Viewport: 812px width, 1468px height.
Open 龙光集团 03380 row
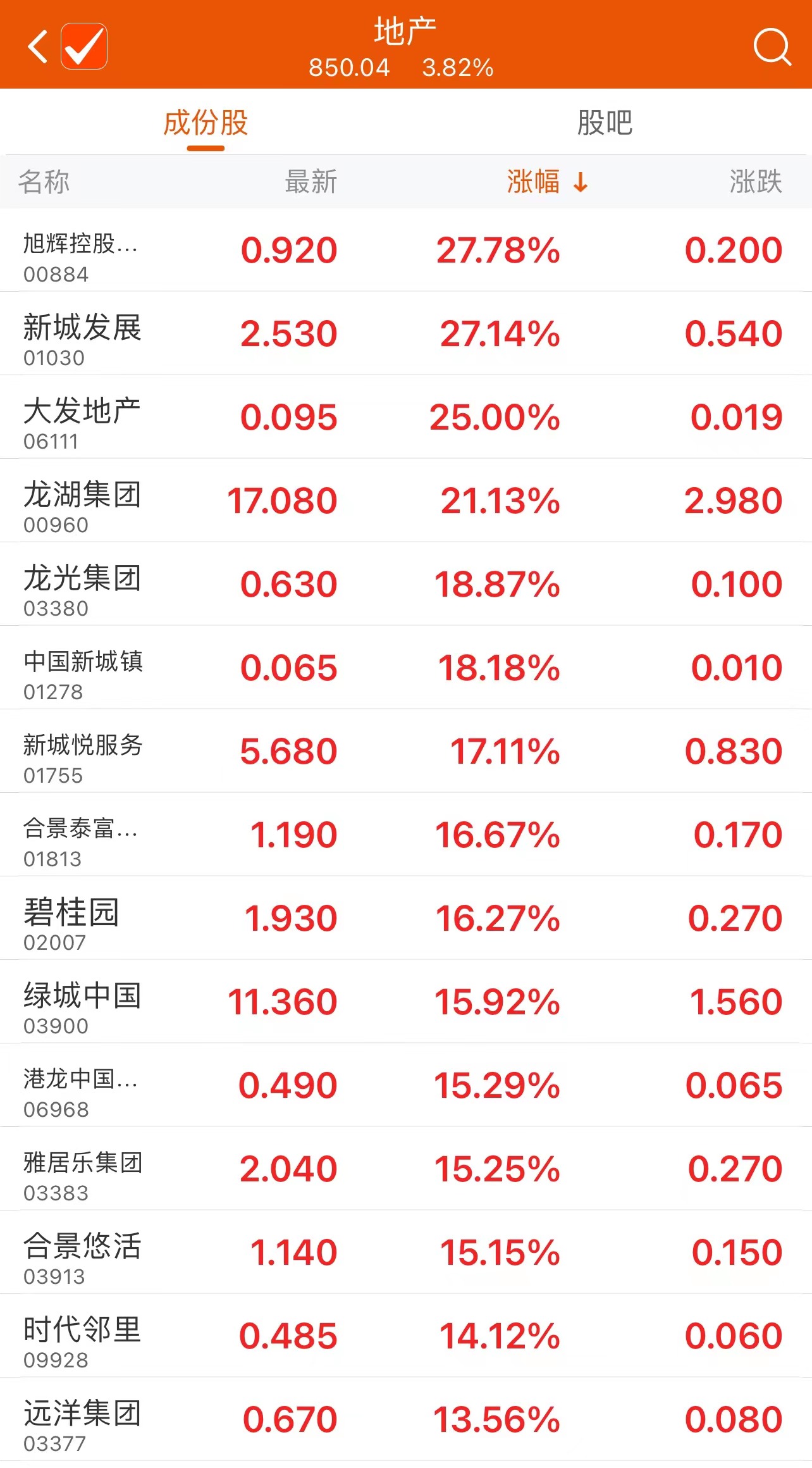point(405,585)
